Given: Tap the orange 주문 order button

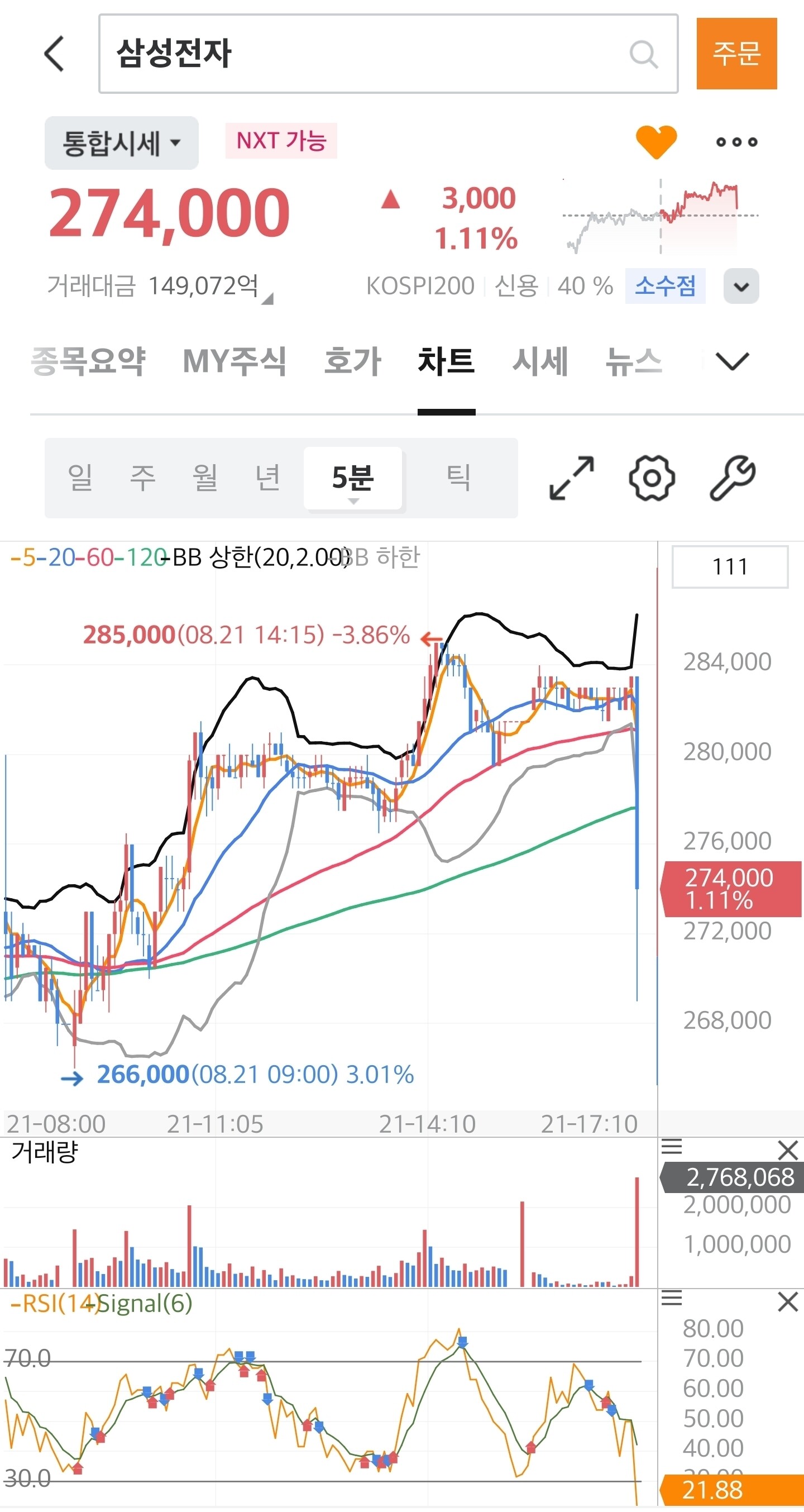Looking at the screenshot, I should (x=736, y=54).
